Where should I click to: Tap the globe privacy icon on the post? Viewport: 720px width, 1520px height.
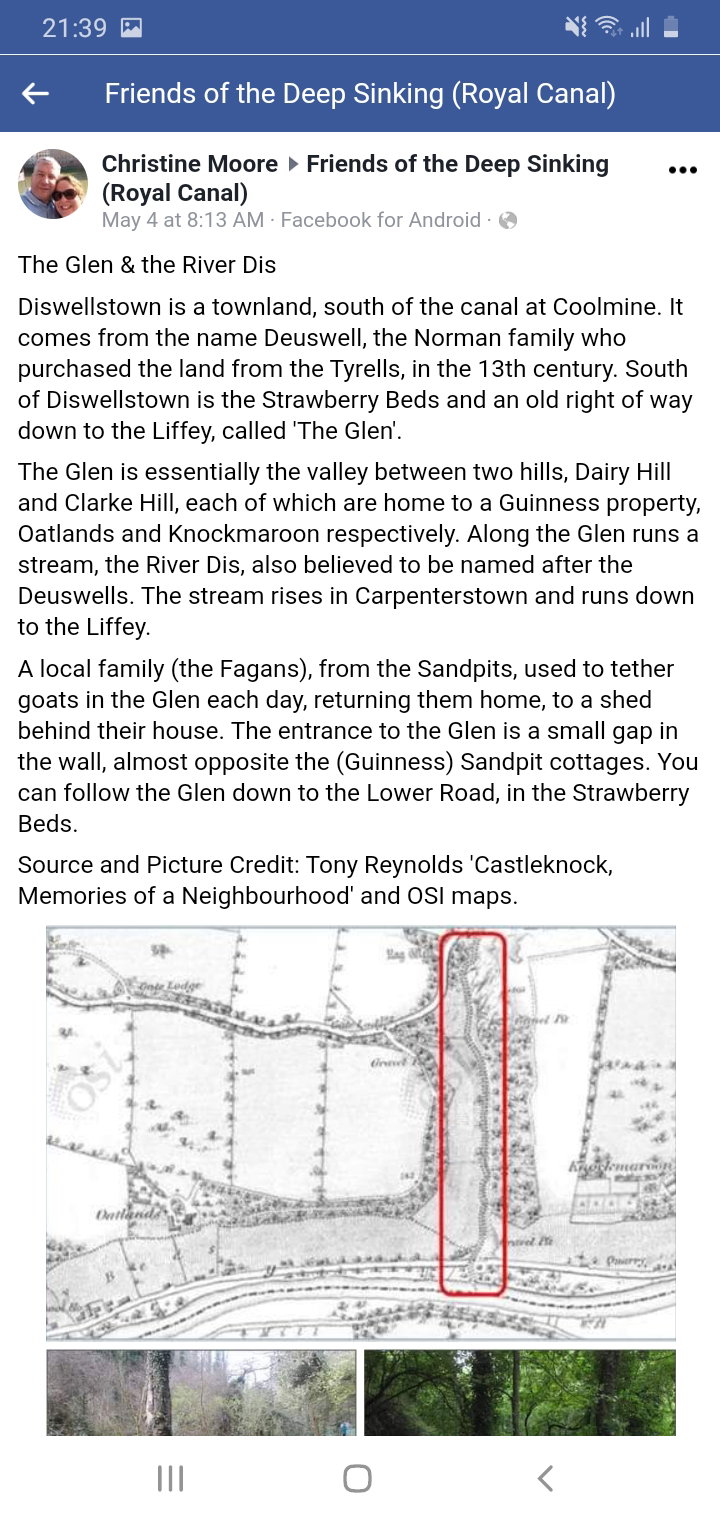coord(508,220)
